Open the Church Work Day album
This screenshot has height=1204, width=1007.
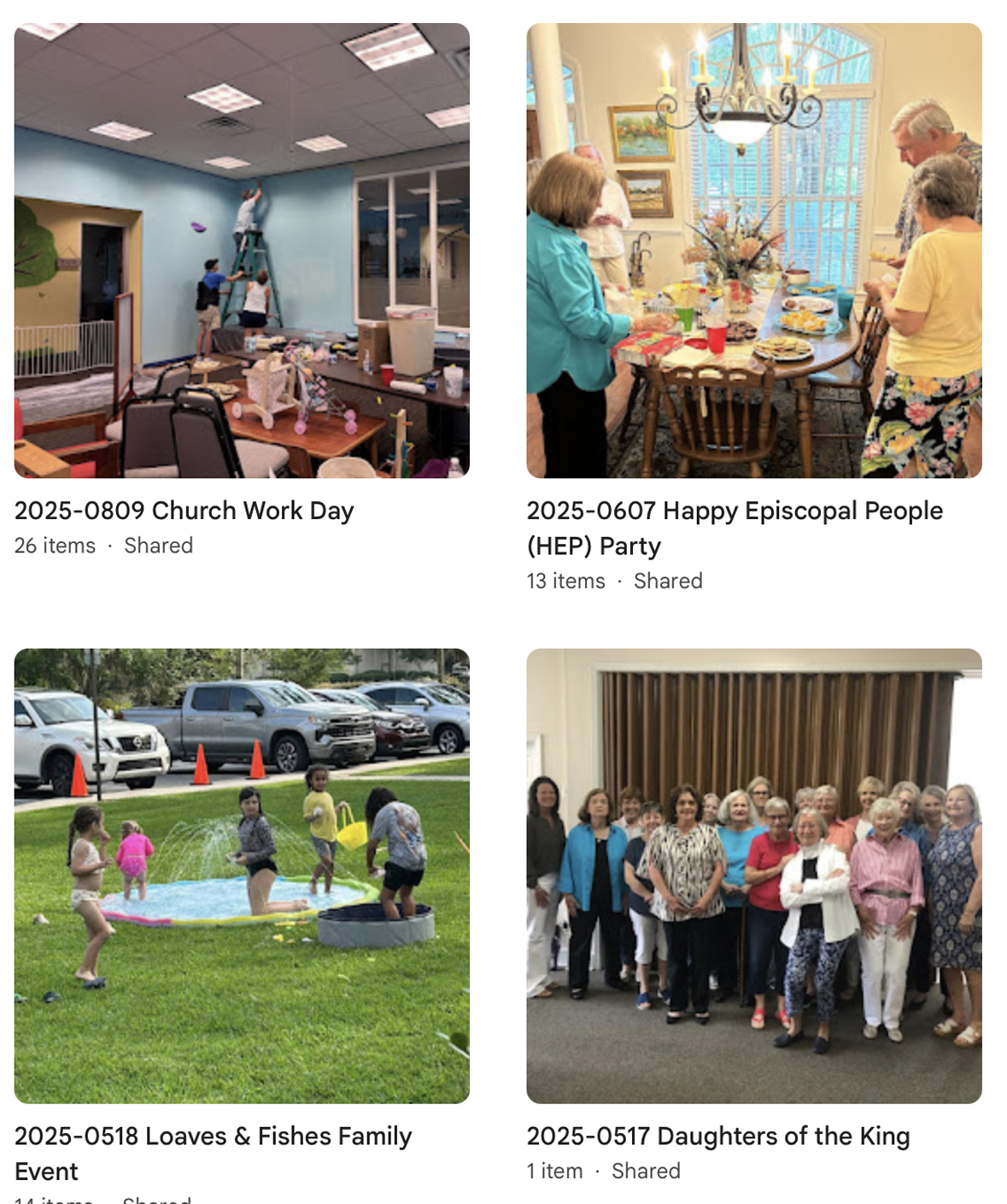[242, 250]
